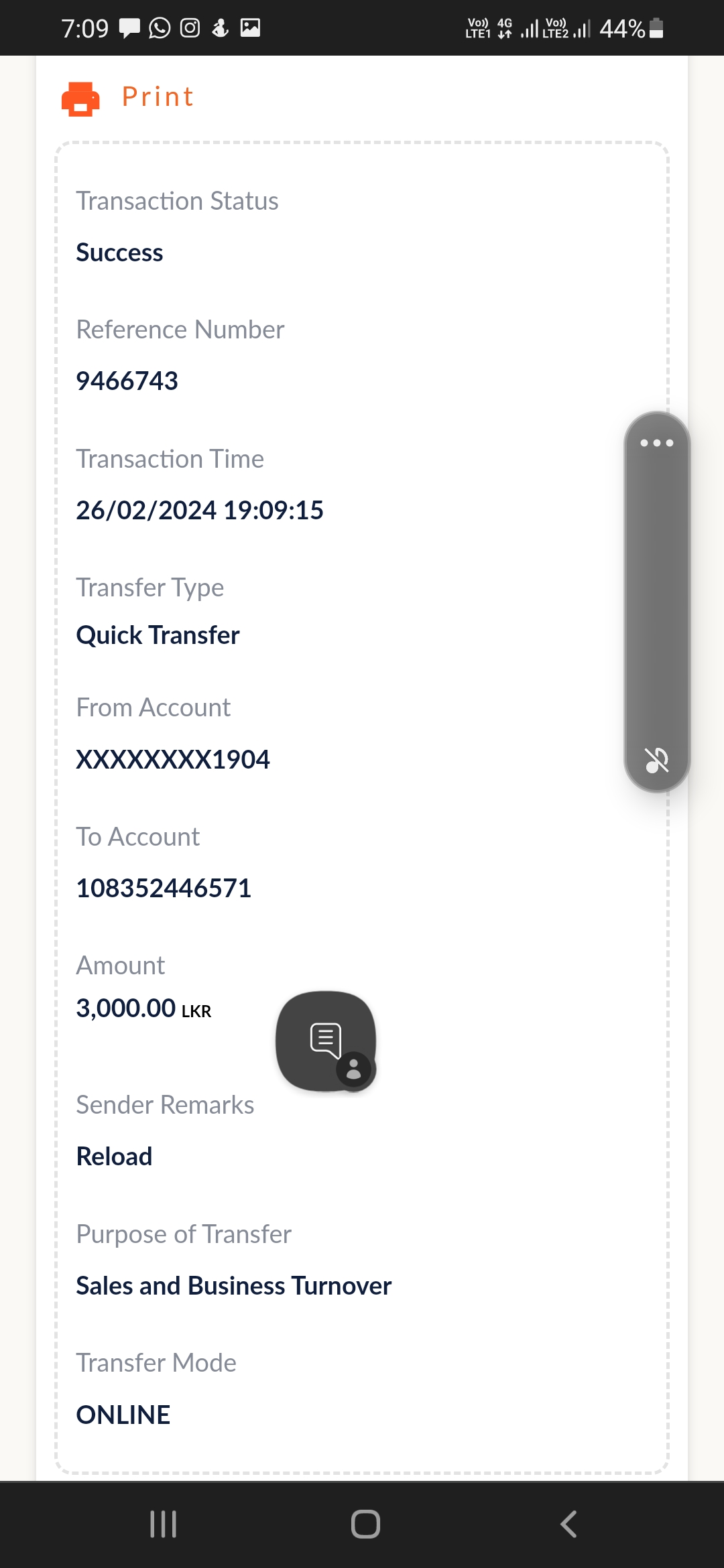The height and width of the screenshot is (1568, 724).
Task: Print the transaction receipt
Action: click(x=127, y=98)
